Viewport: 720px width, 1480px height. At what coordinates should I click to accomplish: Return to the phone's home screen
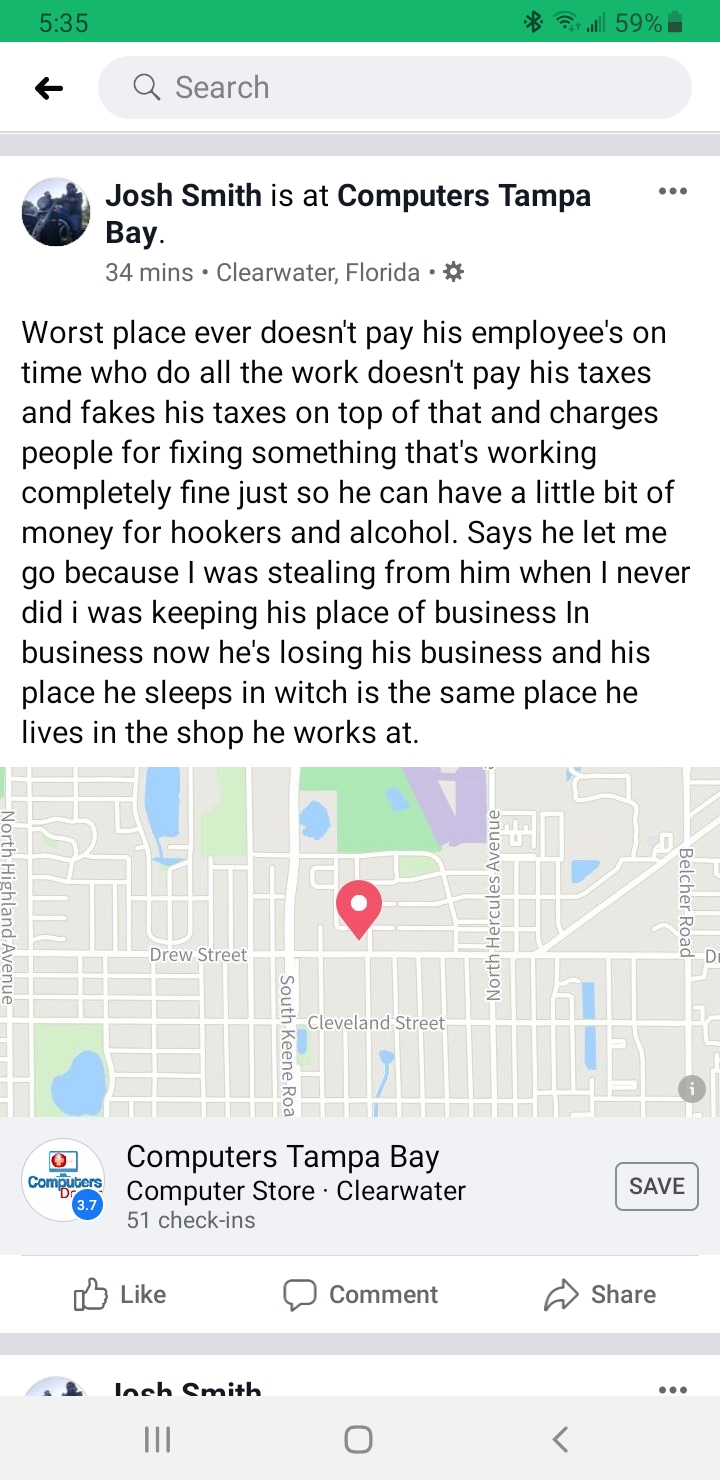click(359, 1438)
